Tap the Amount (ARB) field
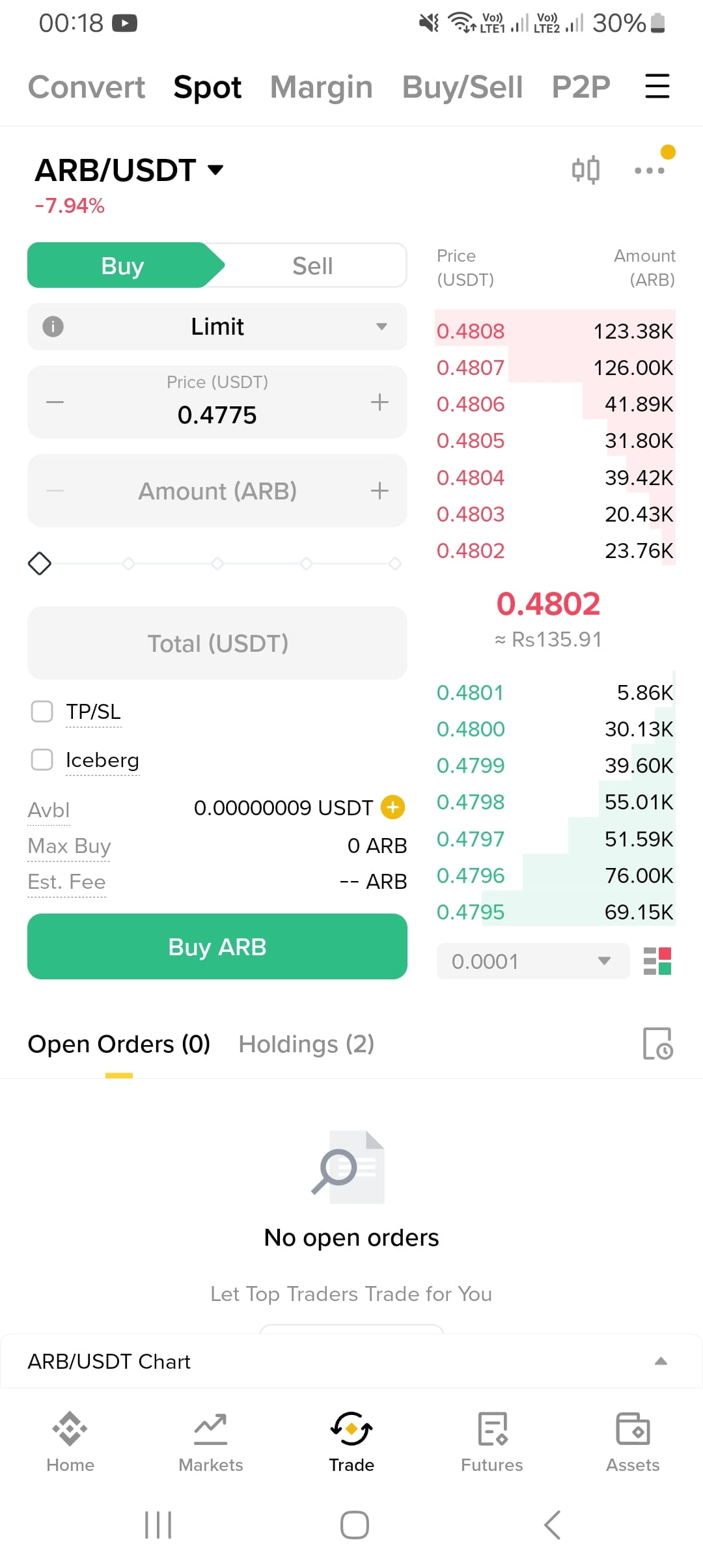Viewport: 703px width, 1568px height. [217, 491]
